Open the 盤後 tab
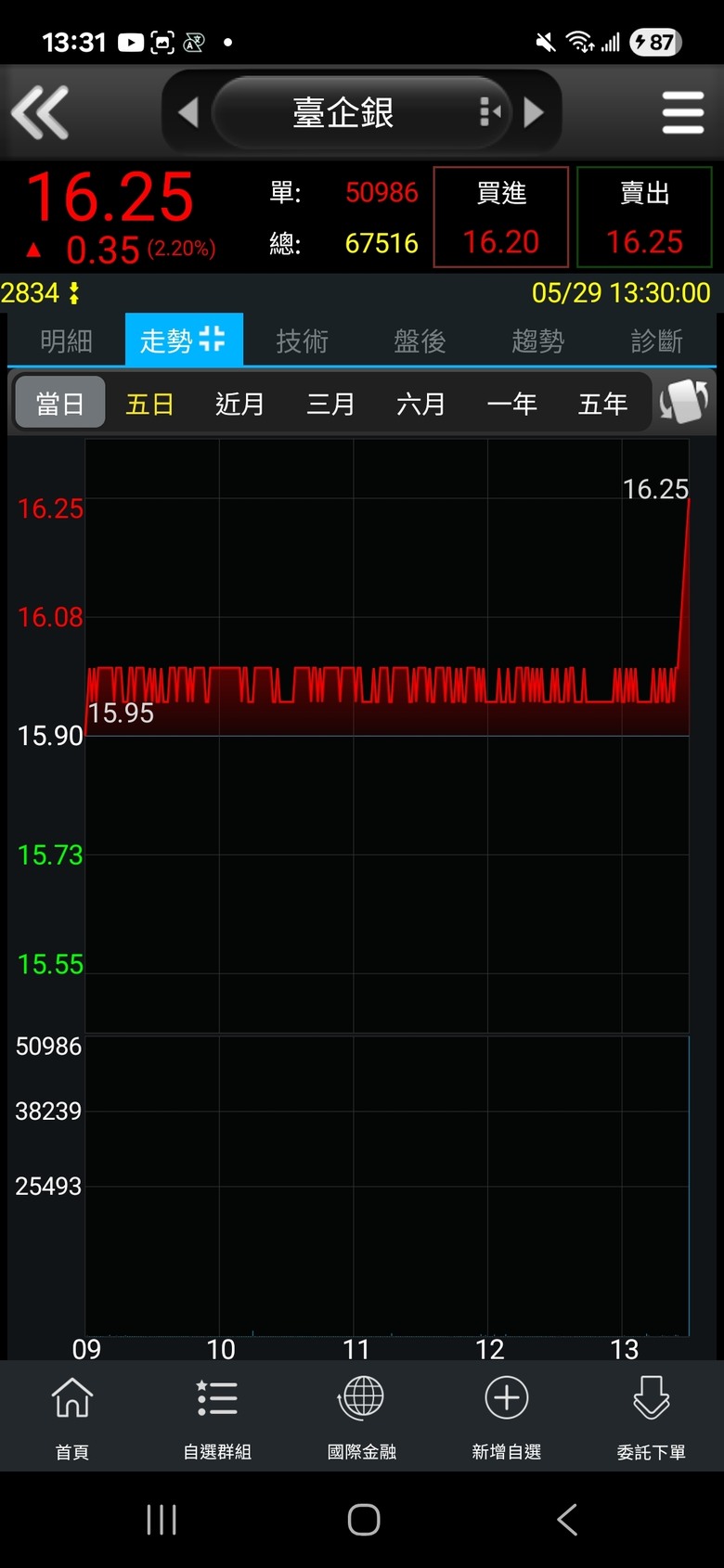724x1568 pixels. 420,341
